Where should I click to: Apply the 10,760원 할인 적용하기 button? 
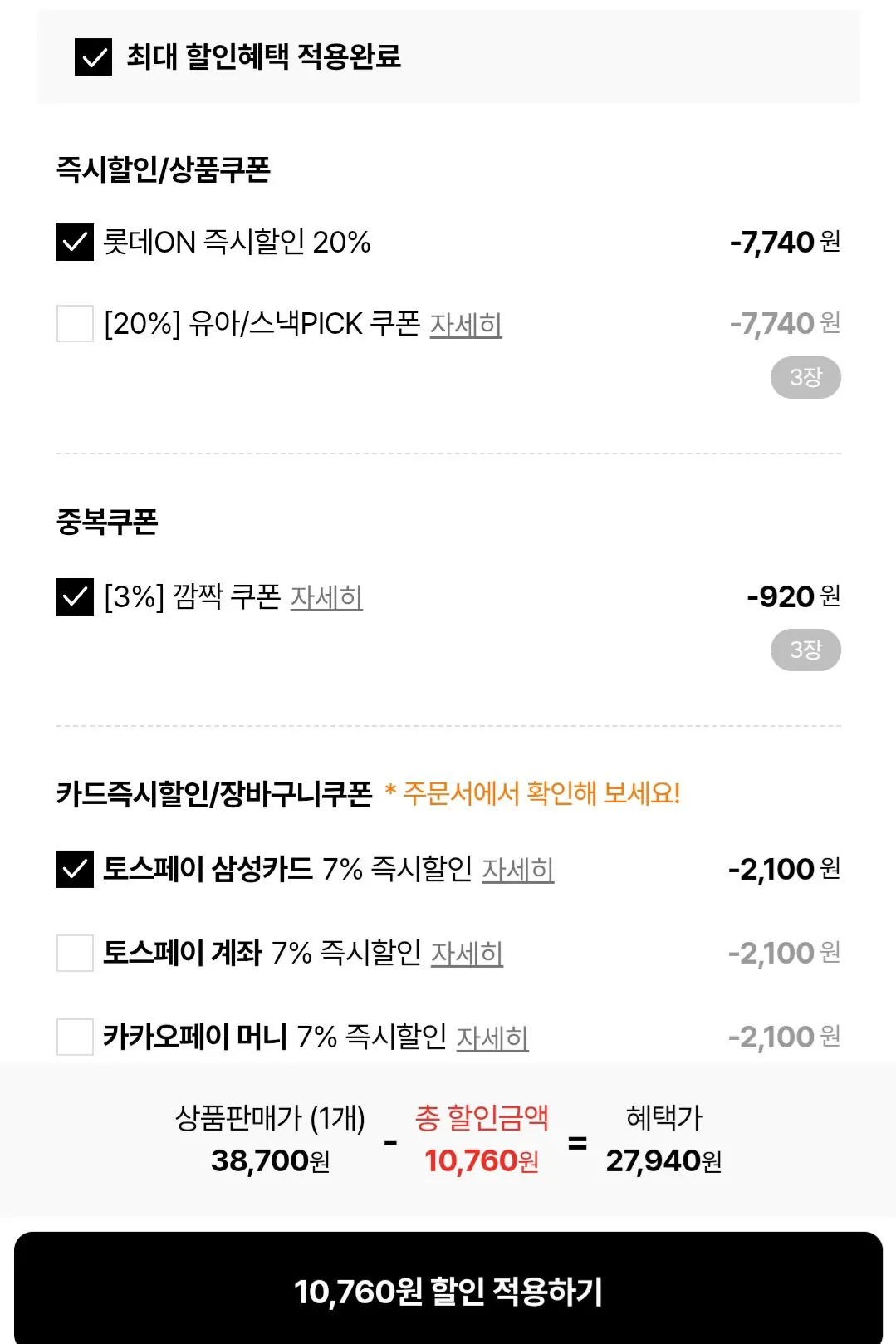pyautogui.click(x=448, y=1290)
